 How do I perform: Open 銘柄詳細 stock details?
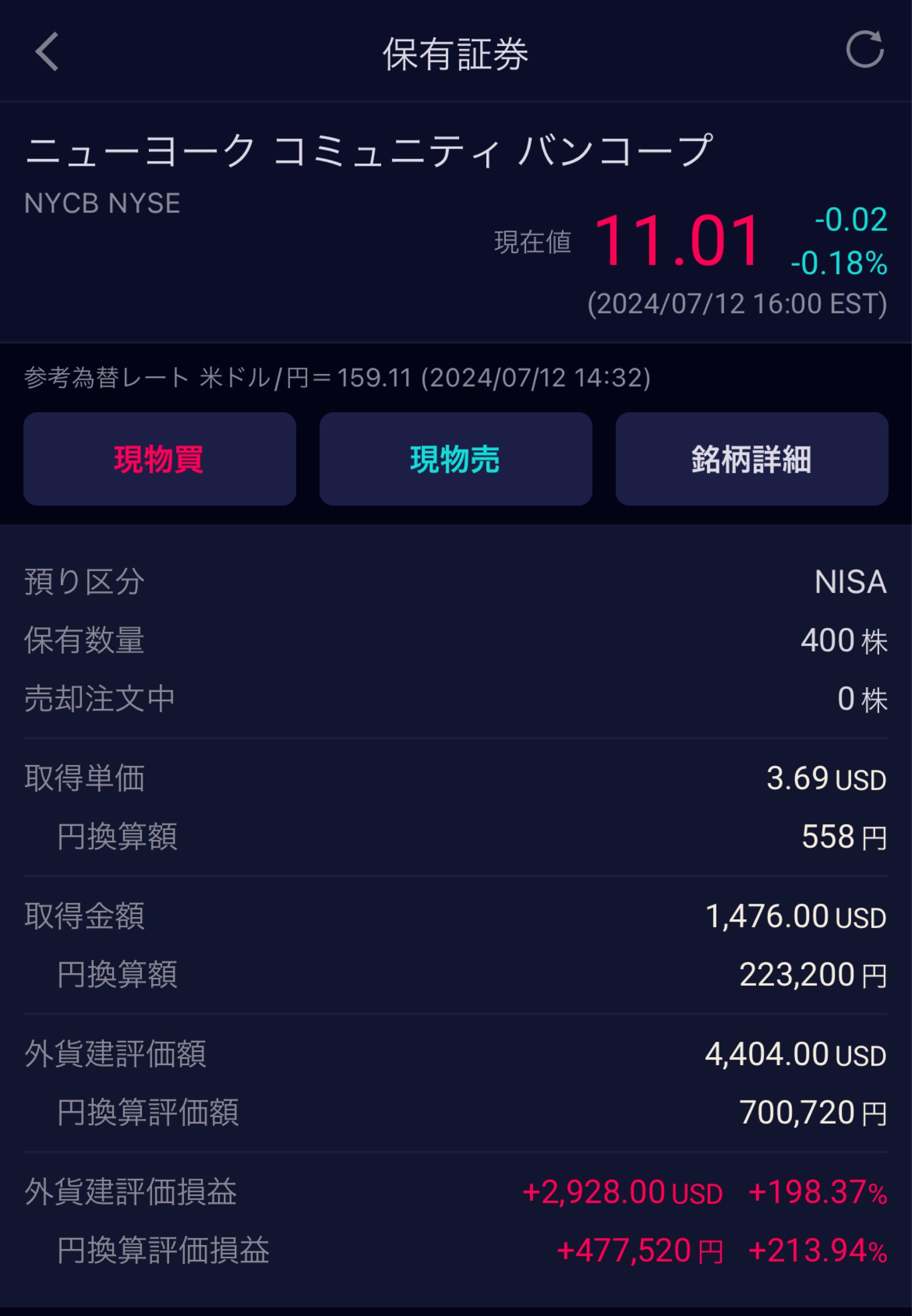click(x=751, y=459)
